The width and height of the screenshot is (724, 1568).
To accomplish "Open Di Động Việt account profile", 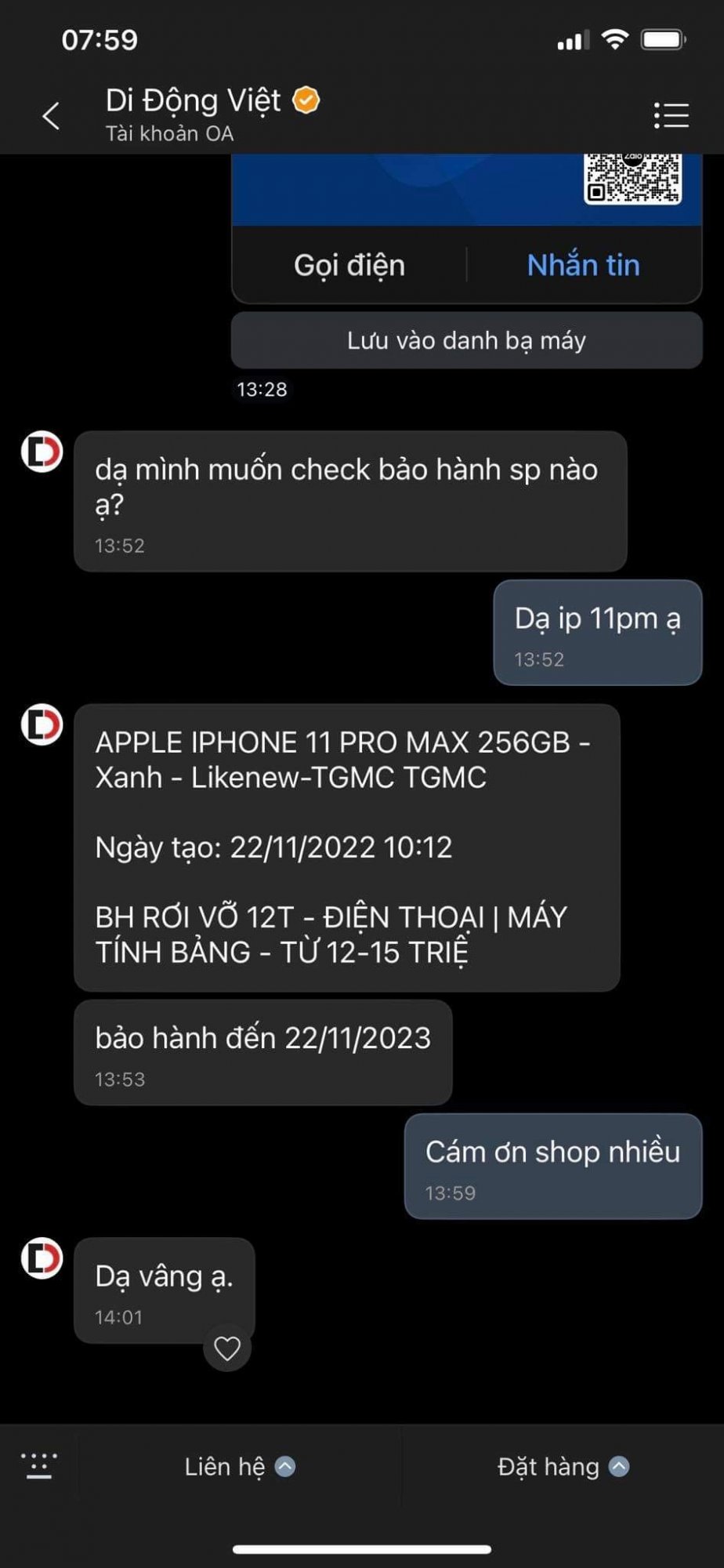I will coord(193,100).
